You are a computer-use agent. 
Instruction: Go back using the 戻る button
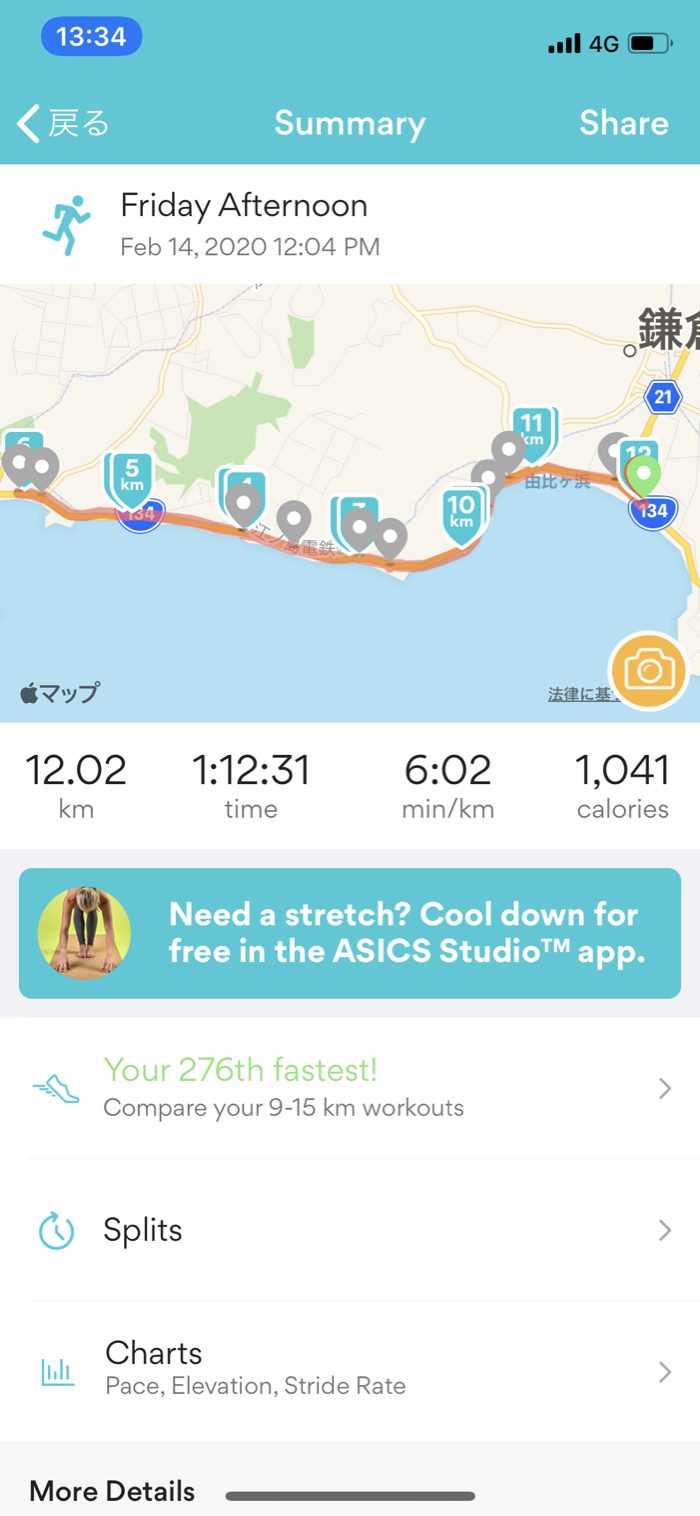[64, 124]
